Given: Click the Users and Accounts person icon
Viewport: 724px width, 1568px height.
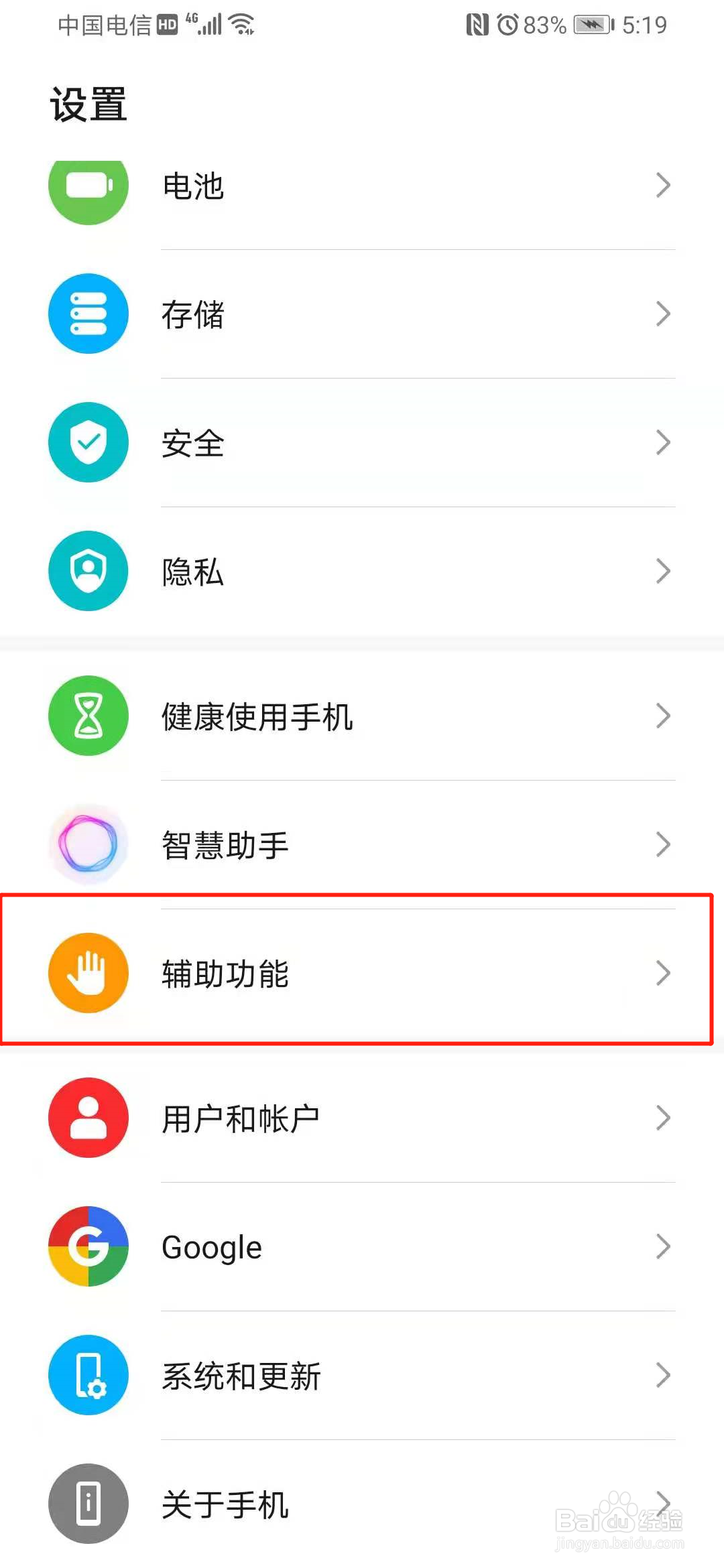Looking at the screenshot, I should click(87, 1118).
